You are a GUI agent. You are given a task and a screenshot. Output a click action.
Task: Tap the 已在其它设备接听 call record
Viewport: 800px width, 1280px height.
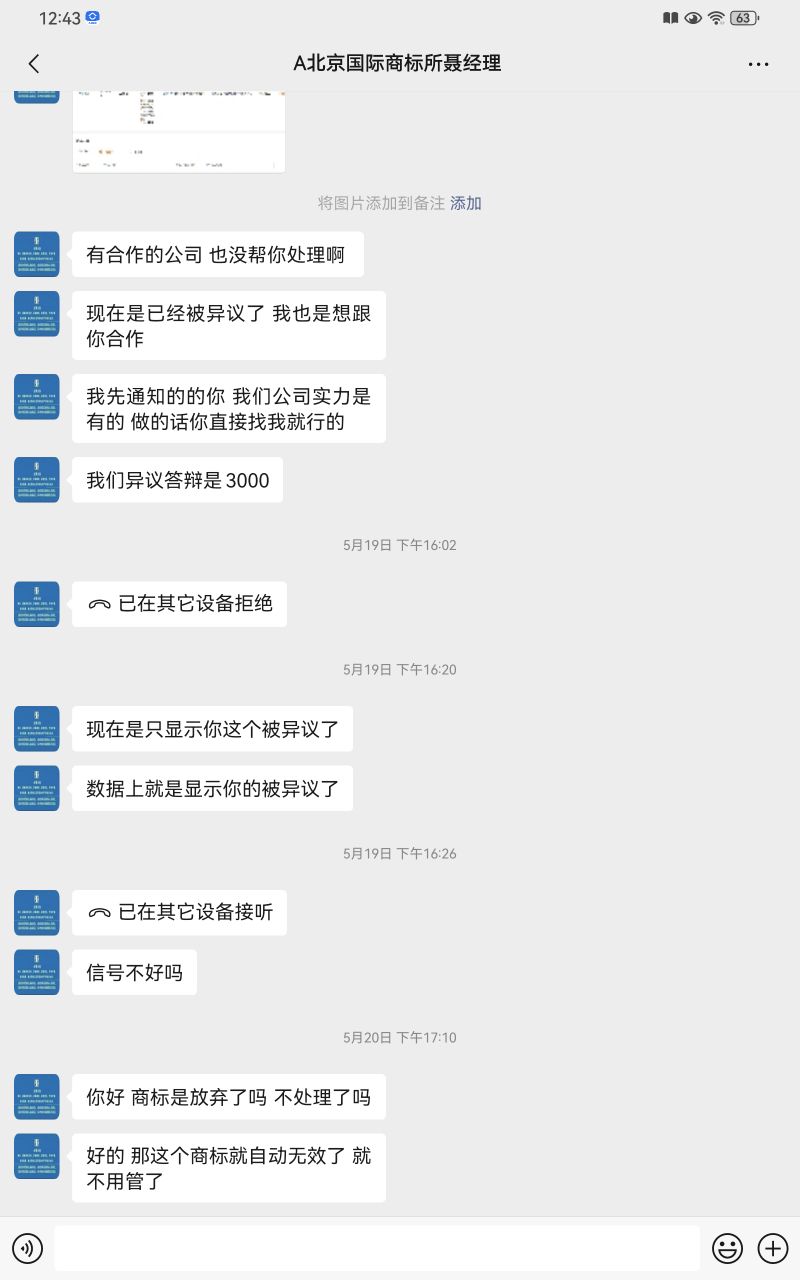tap(179, 913)
